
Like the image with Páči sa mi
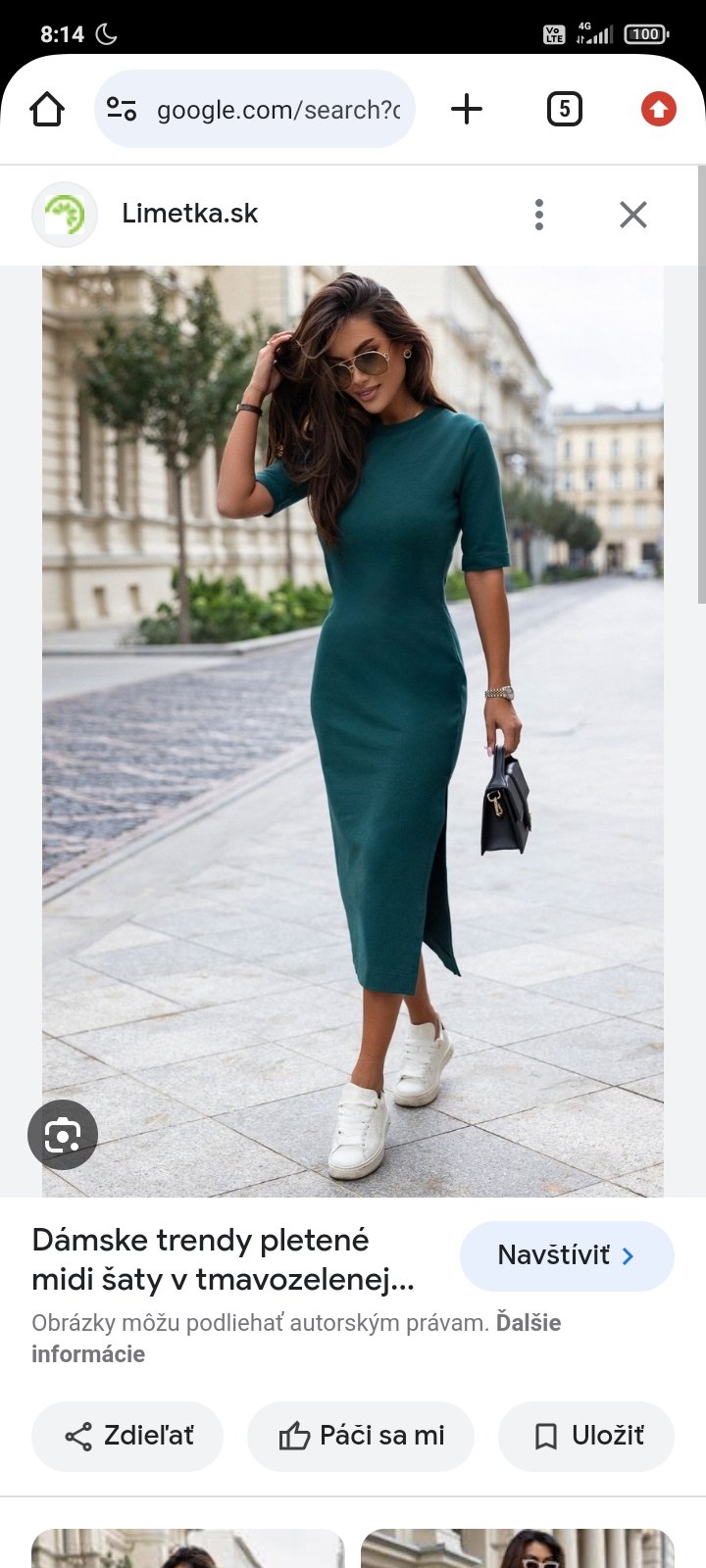(x=361, y=1436)
